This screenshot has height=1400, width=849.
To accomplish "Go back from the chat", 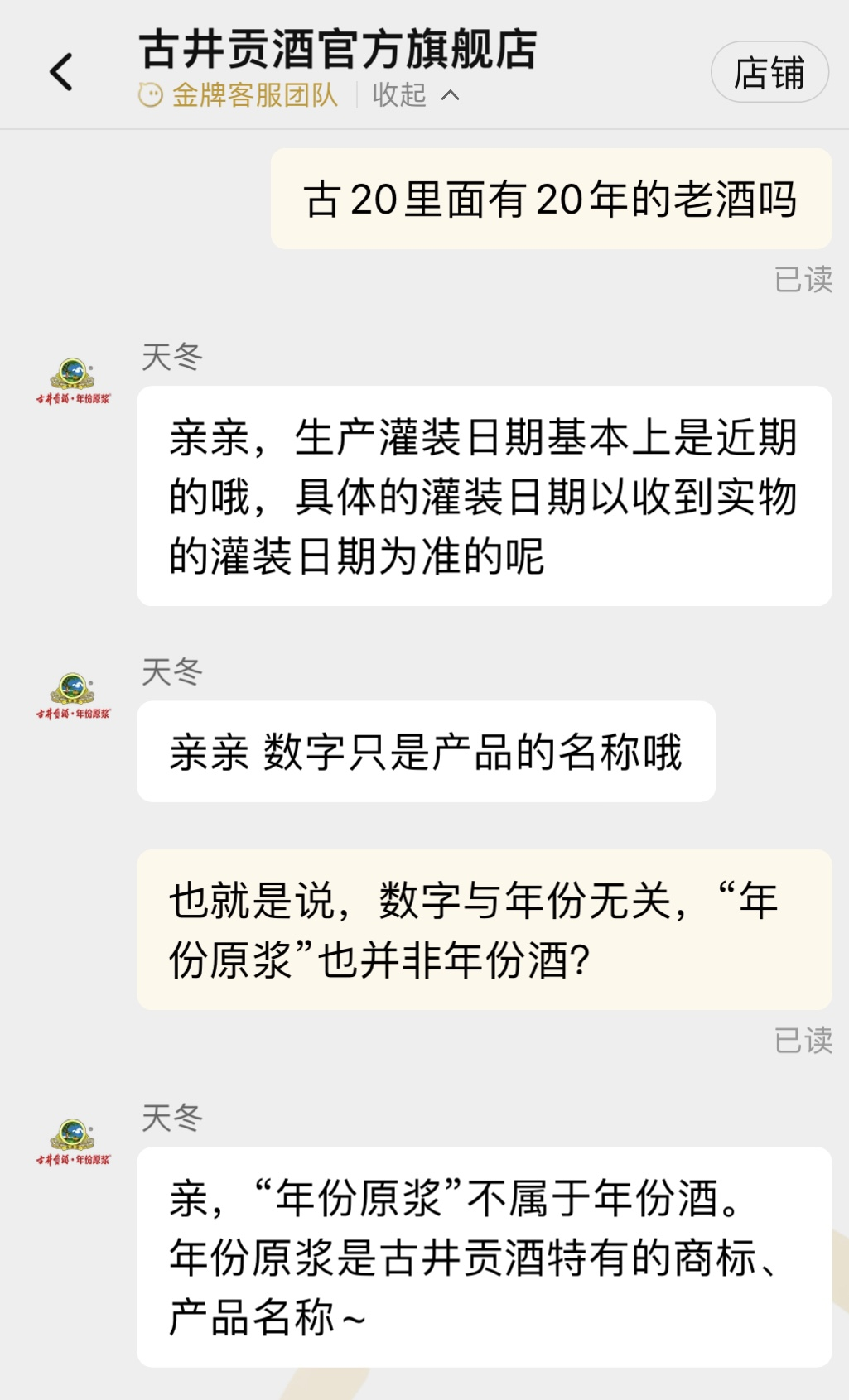I will pos(61,71).
